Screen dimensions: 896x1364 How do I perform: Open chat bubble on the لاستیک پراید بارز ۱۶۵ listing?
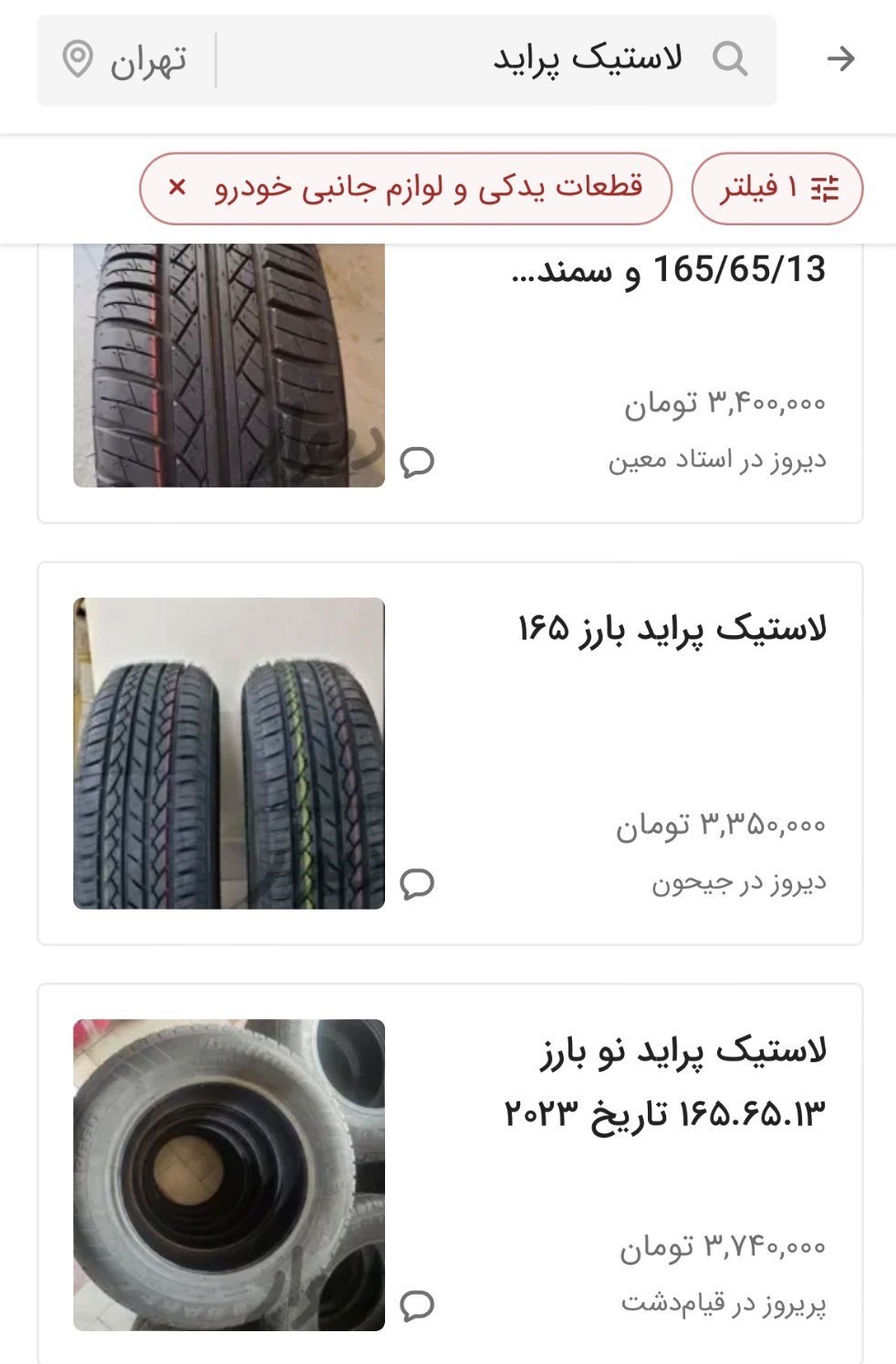click(420, 881)
